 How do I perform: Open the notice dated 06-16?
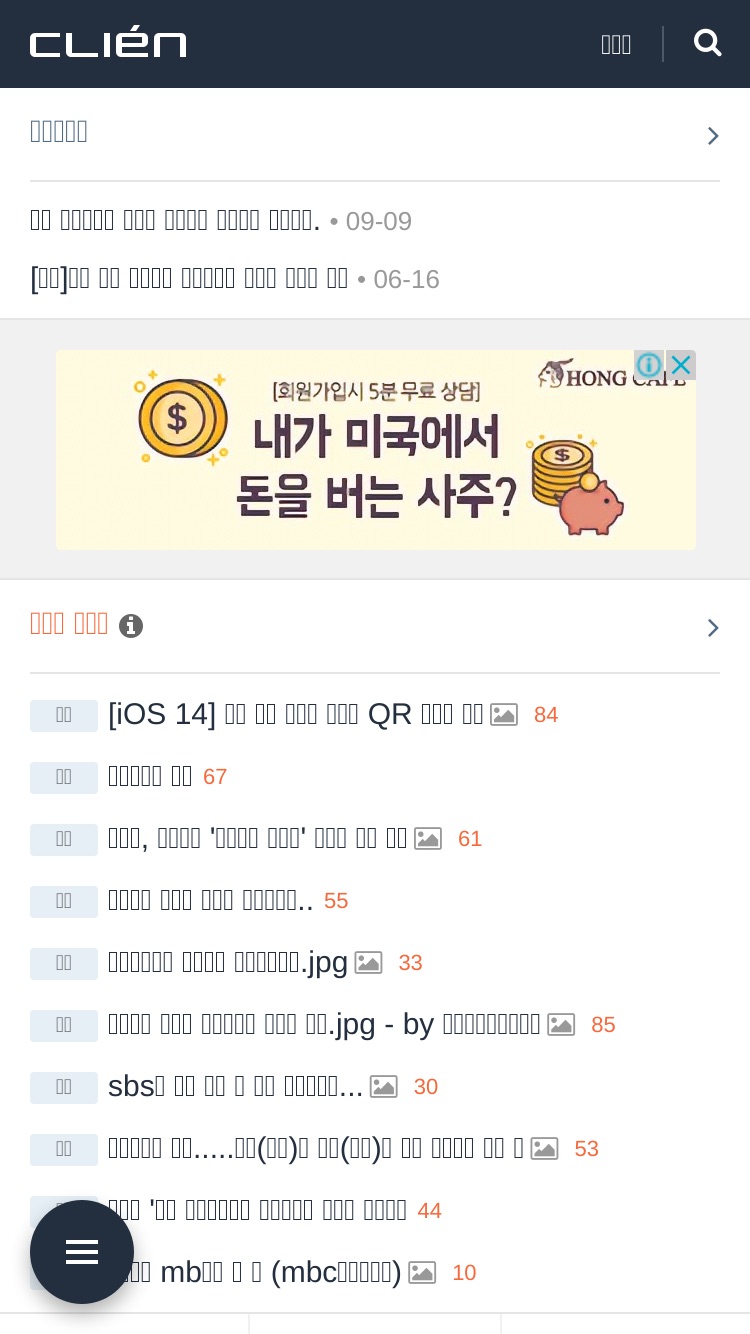(x=235, y=279)
